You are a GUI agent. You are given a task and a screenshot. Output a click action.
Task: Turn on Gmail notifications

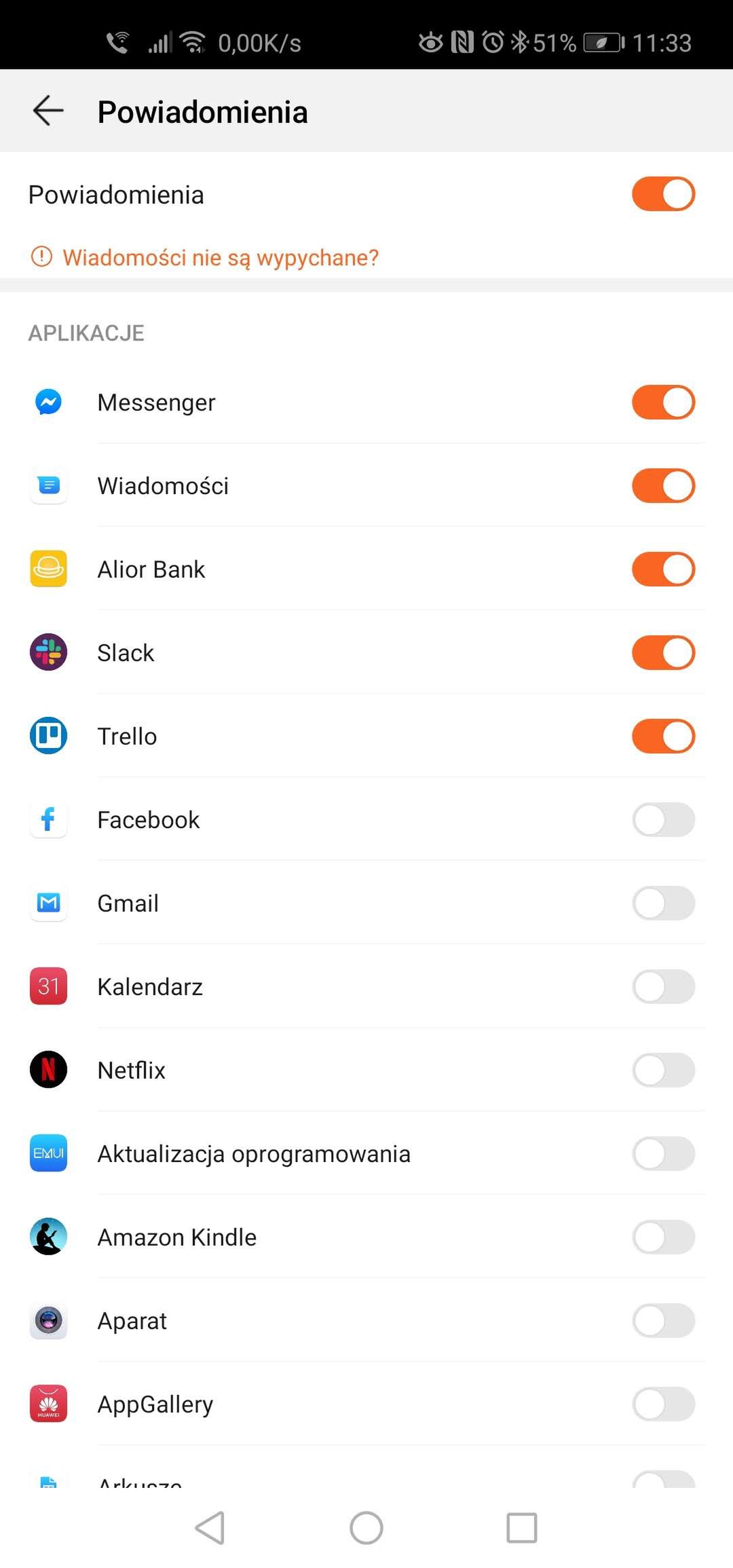[663, 903]
